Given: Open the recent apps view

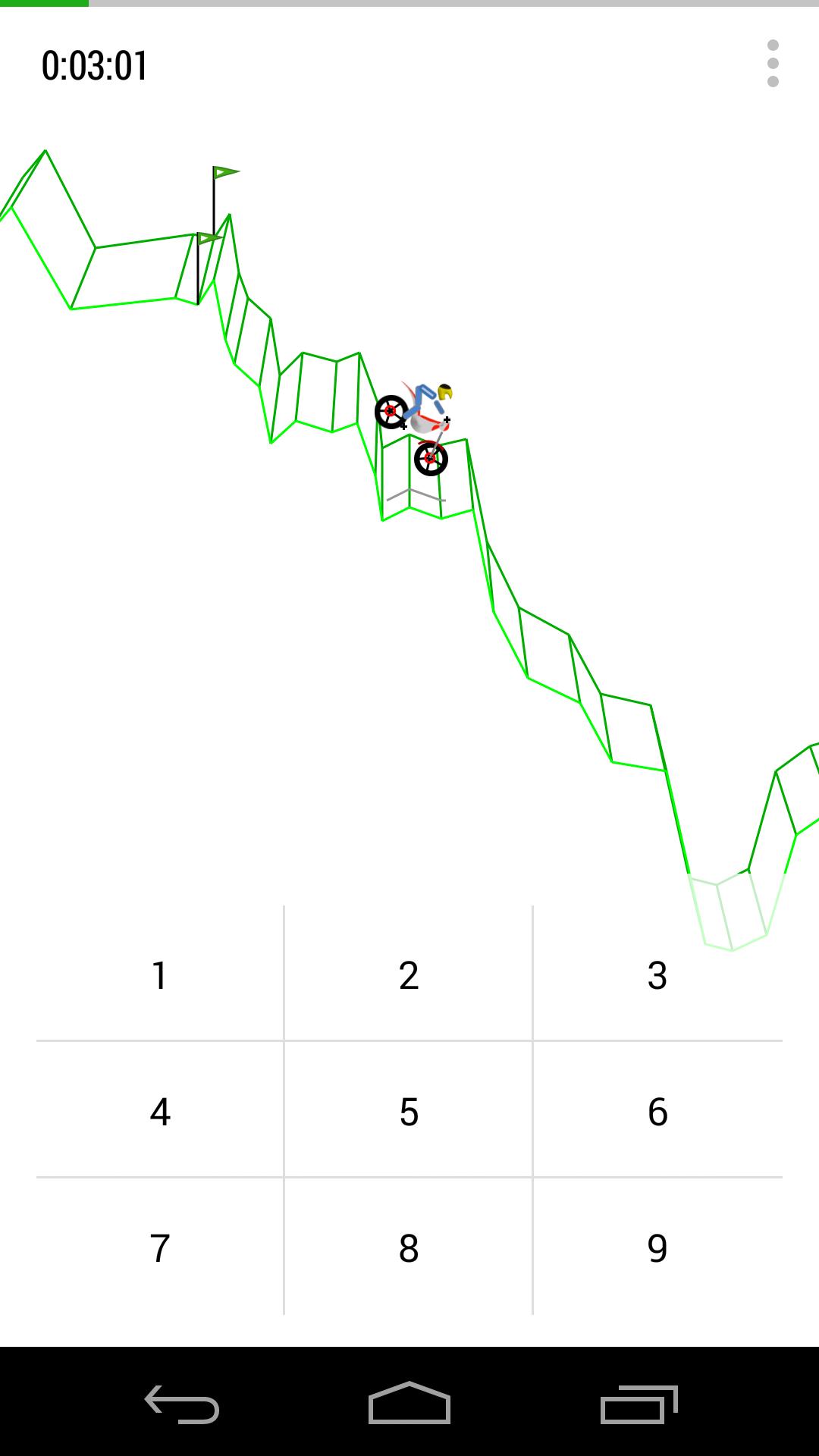Looking at the screenshot, I should tap(639, 1404).
